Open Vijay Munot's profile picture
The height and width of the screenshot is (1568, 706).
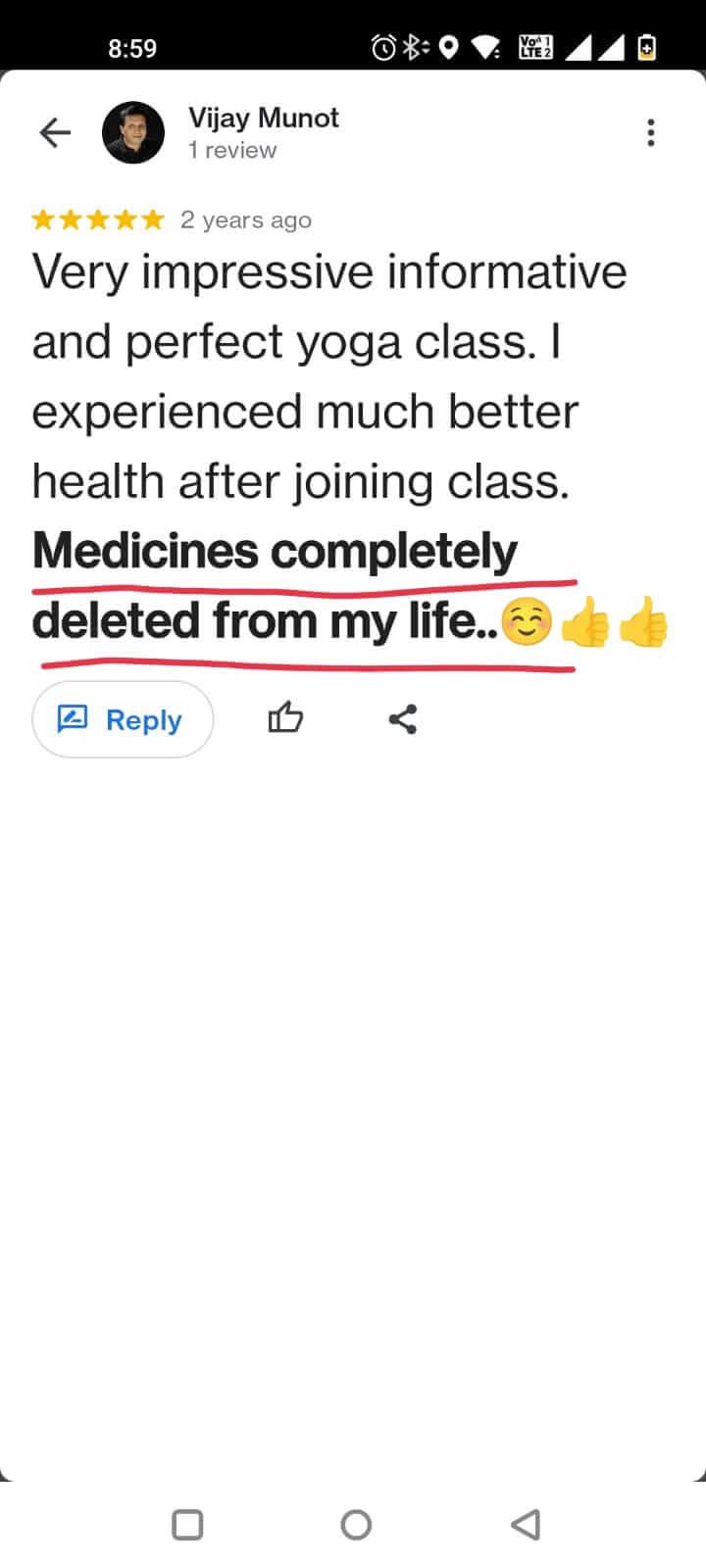click(133, 132)
